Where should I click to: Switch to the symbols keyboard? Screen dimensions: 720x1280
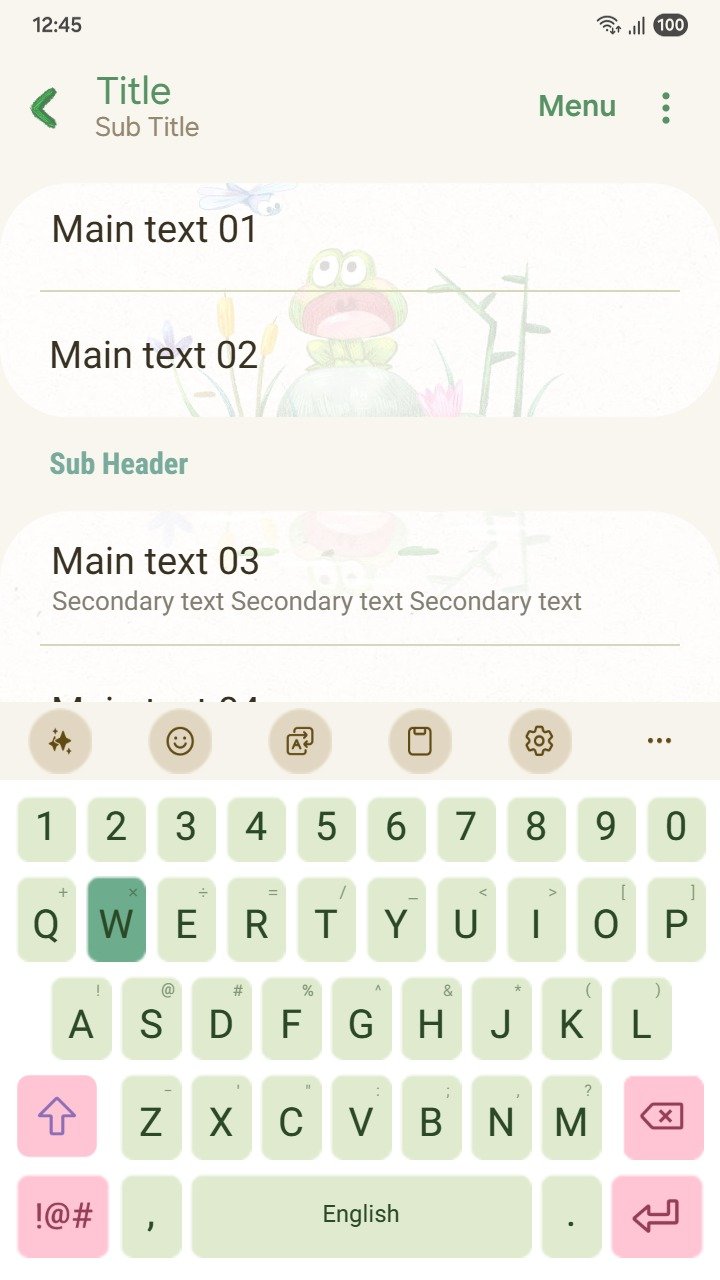pos(63,1216)
